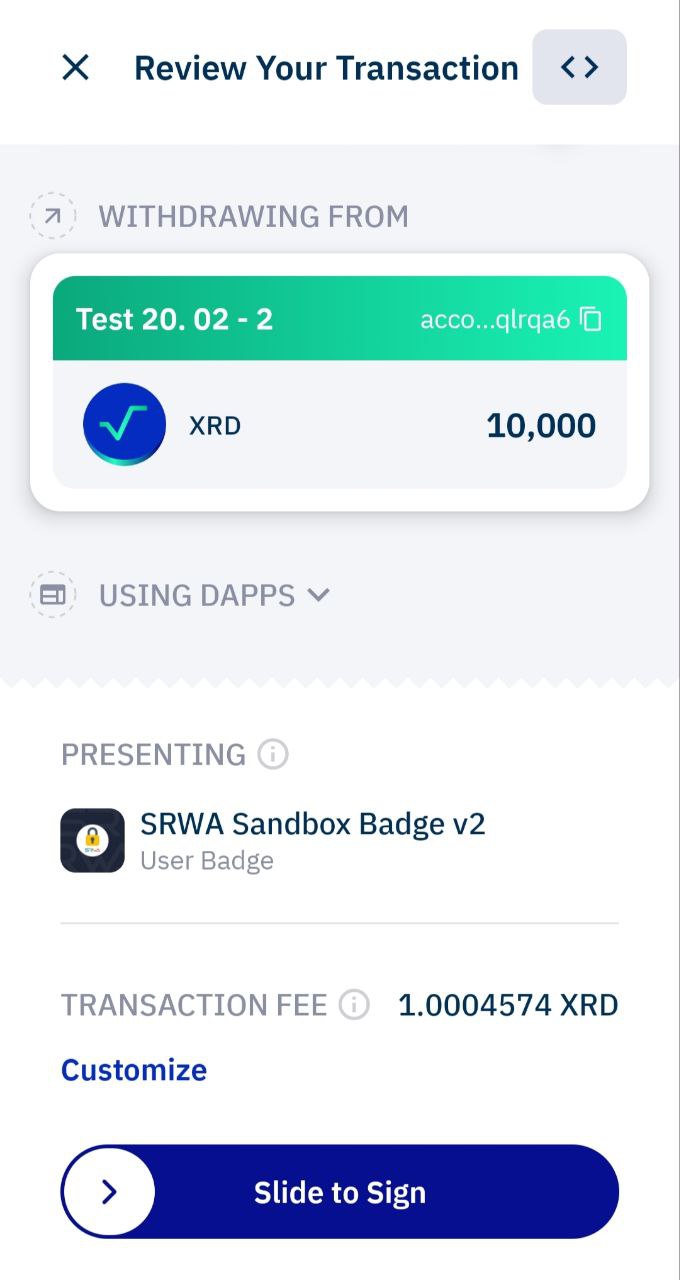Image resolution: width=680 pixels, height=1280 pixels.
Task: Customize the transaction fee
Action: pos(134,1070)
